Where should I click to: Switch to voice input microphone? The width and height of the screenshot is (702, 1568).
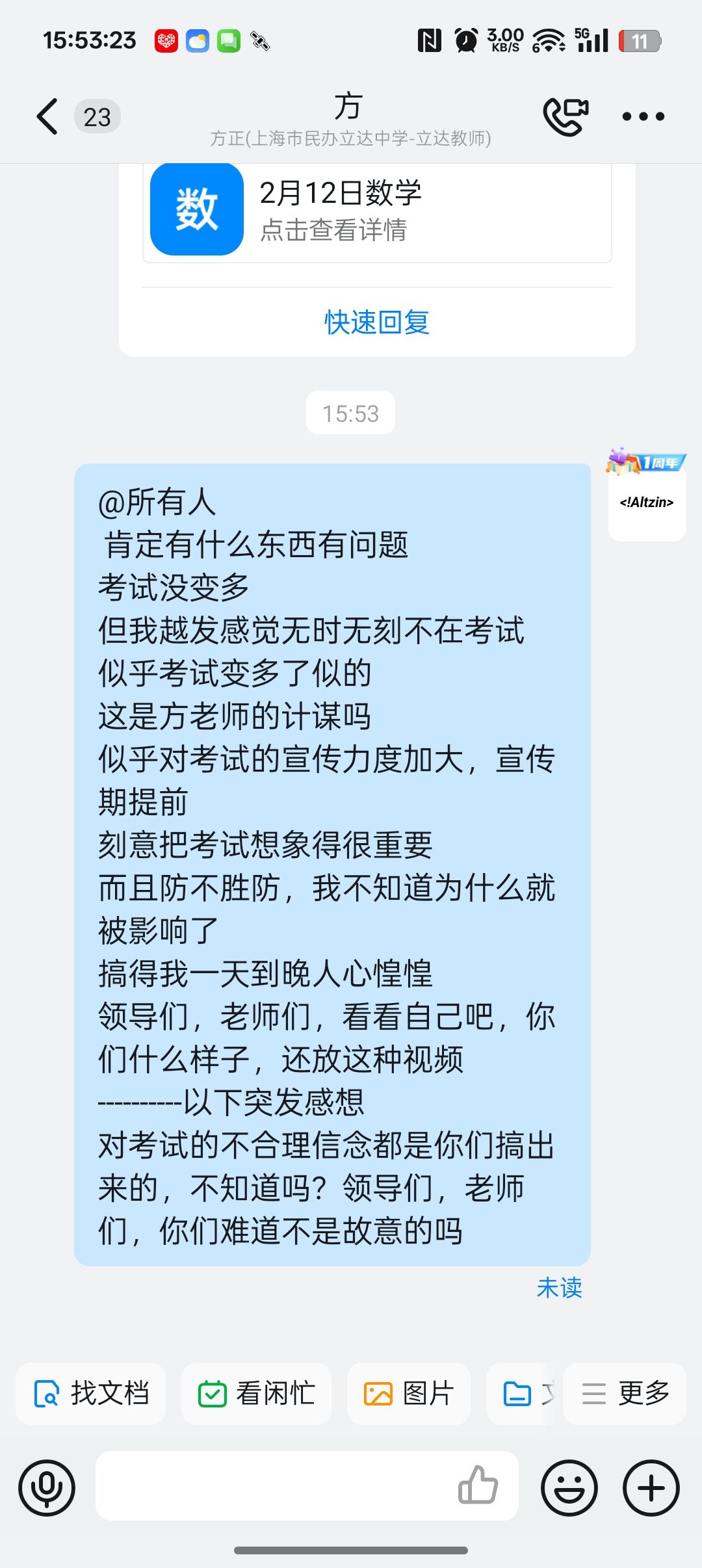tap(47, 1487)
